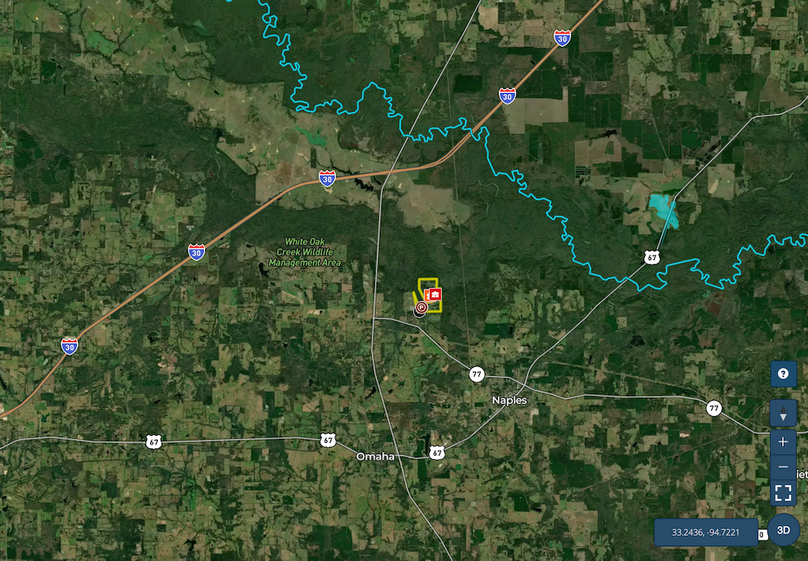The height and width of the screenshot is (561, 808).
Task: Select the red building marker on the map
Action: tap(435, 294)
